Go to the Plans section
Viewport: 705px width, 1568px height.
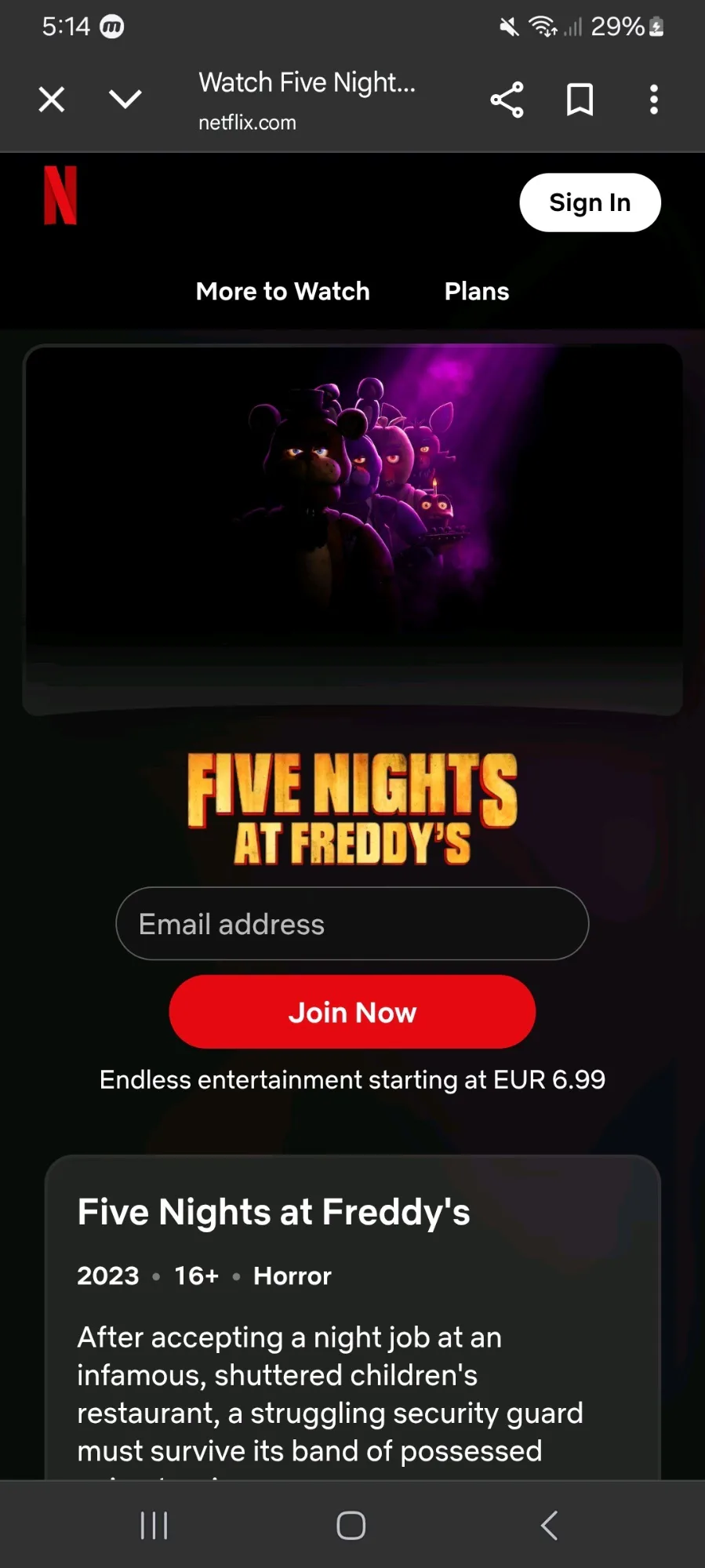[477, 291]
